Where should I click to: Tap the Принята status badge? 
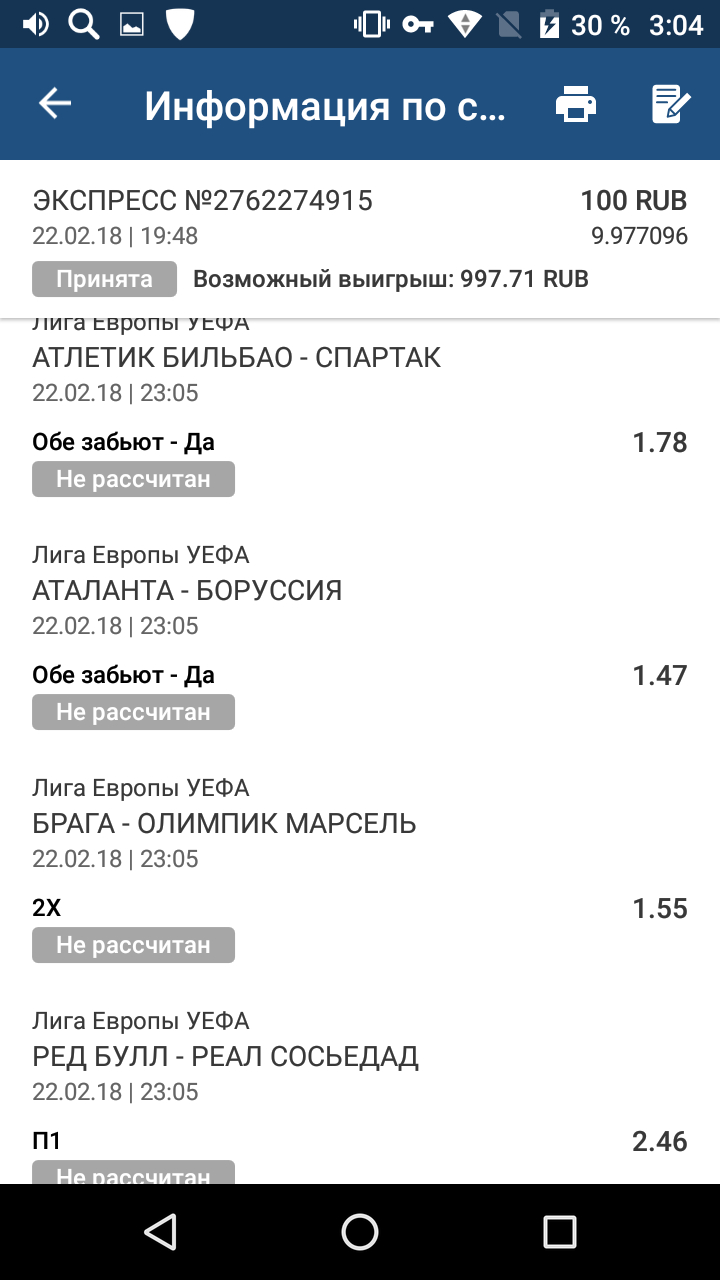point(104,279)
